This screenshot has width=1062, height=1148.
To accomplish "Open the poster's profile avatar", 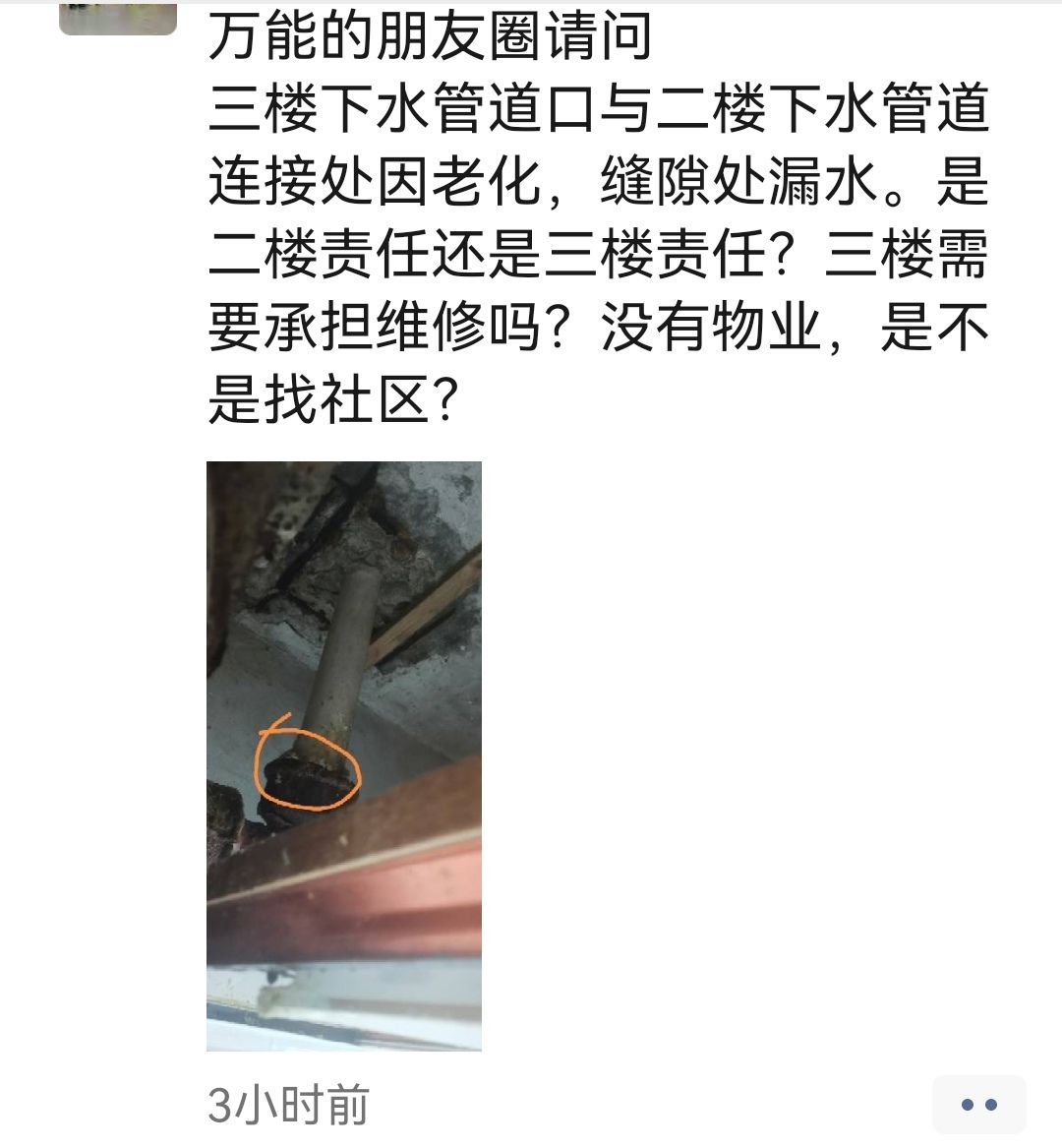I will pos(118,17).
